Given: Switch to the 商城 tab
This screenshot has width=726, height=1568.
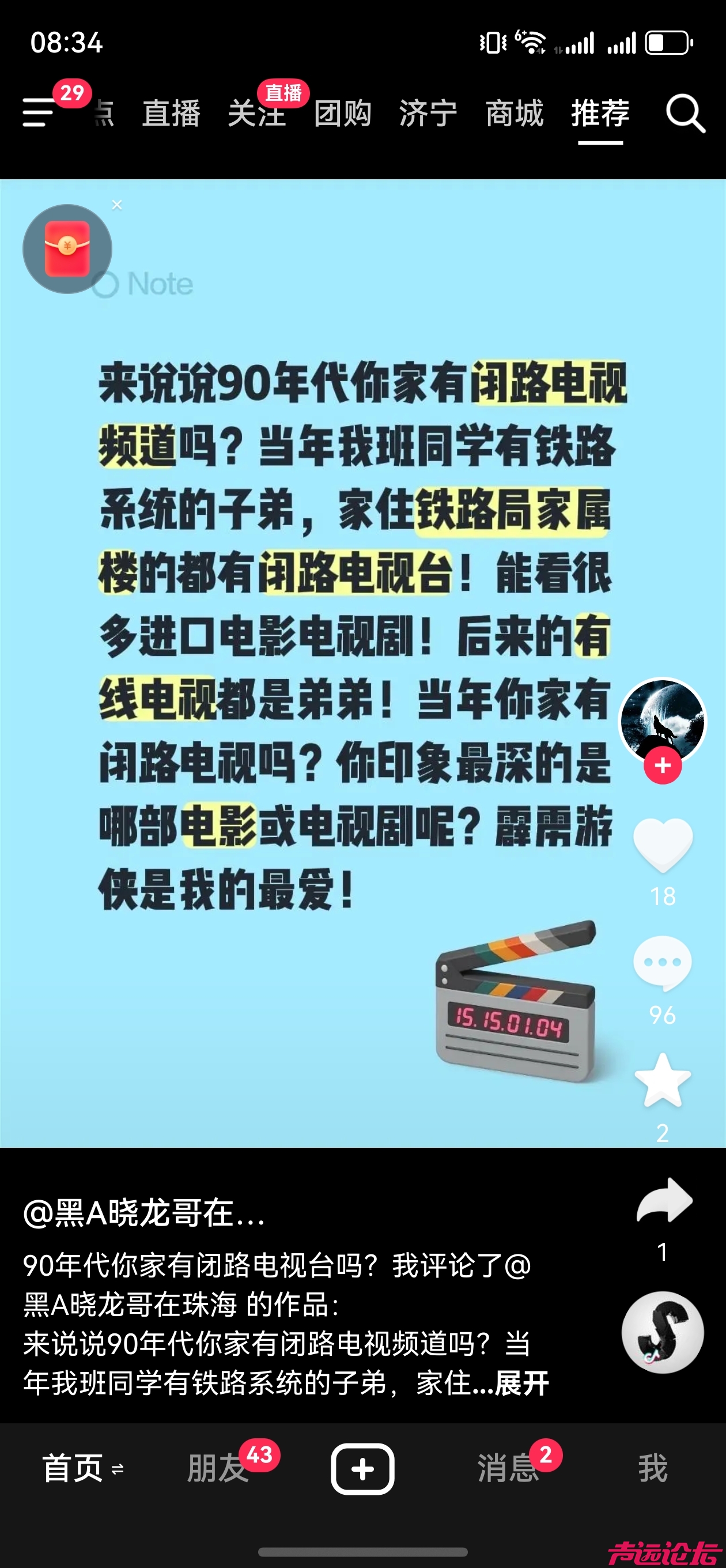Looking at the screenshot, I should click(514, 114).
